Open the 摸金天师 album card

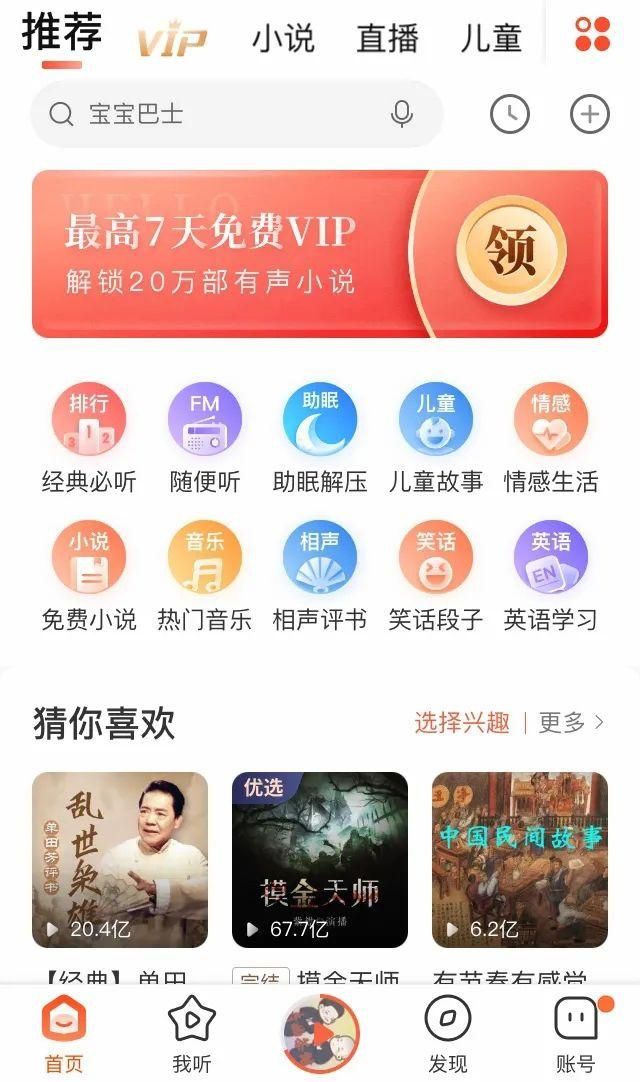coord(320,860)
